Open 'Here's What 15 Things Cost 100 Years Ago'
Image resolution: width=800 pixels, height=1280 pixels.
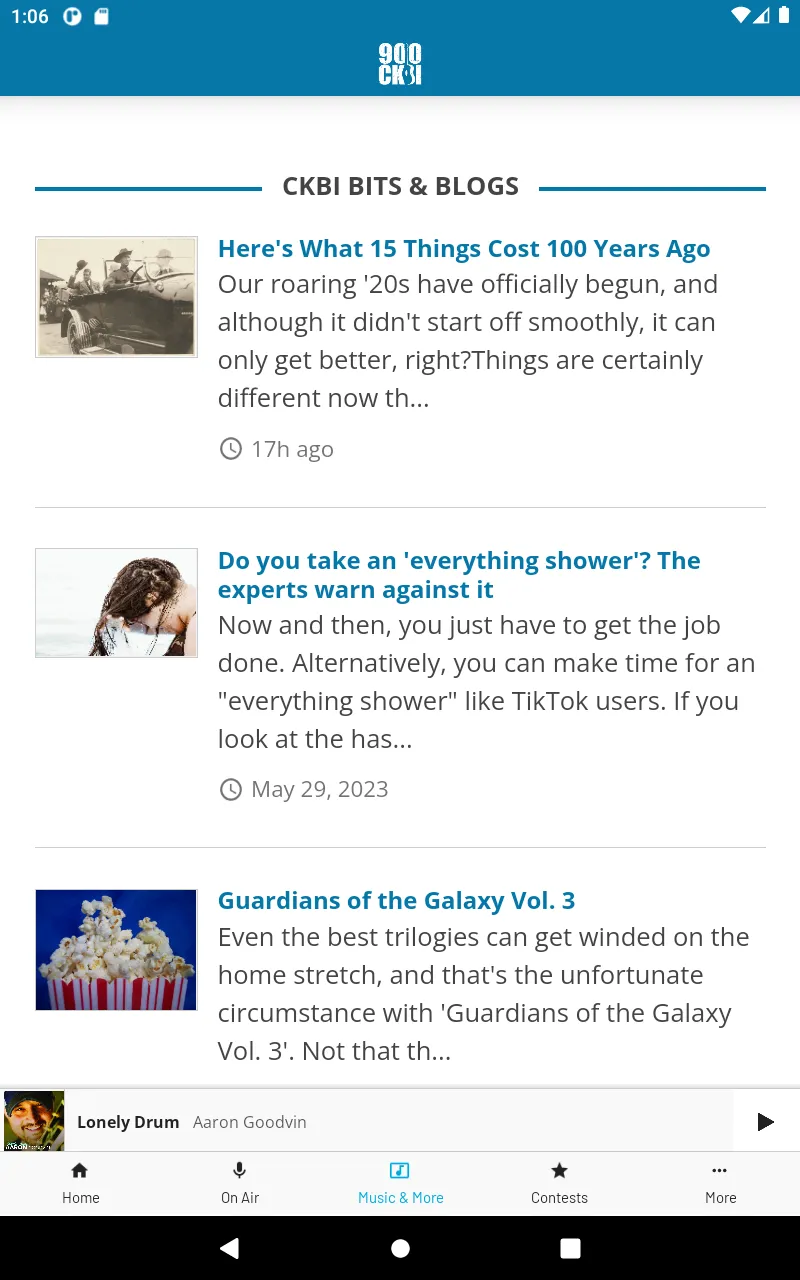coord(464,249)
